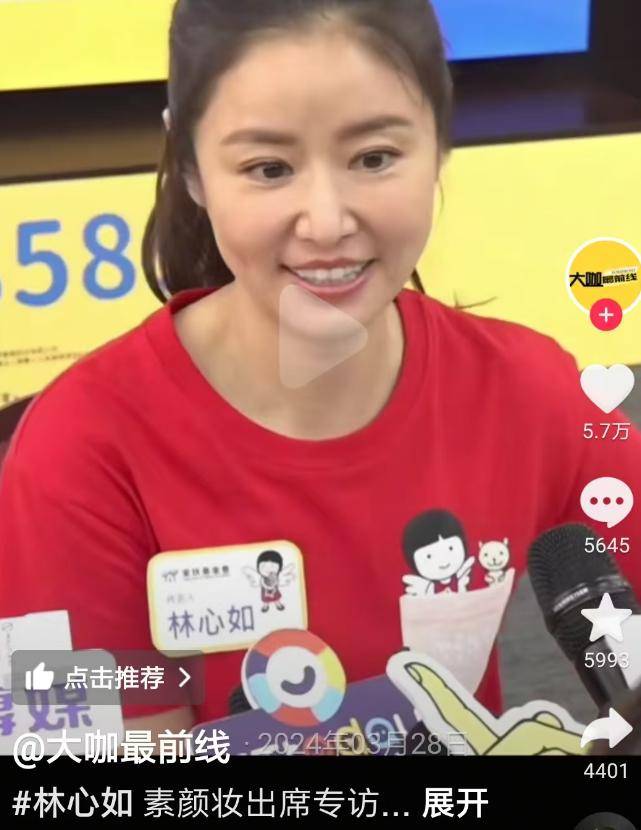Follow the account with the plus button
This screenshot has height=830, width=641.
click(x=605, y=316)
